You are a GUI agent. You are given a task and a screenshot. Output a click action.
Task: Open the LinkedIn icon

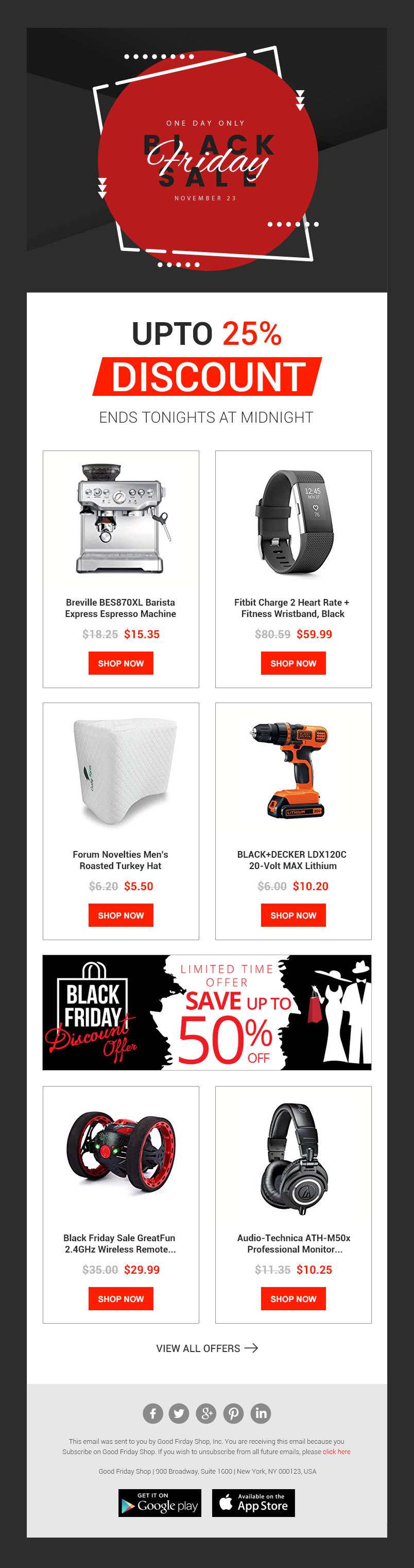[261, 1413]
